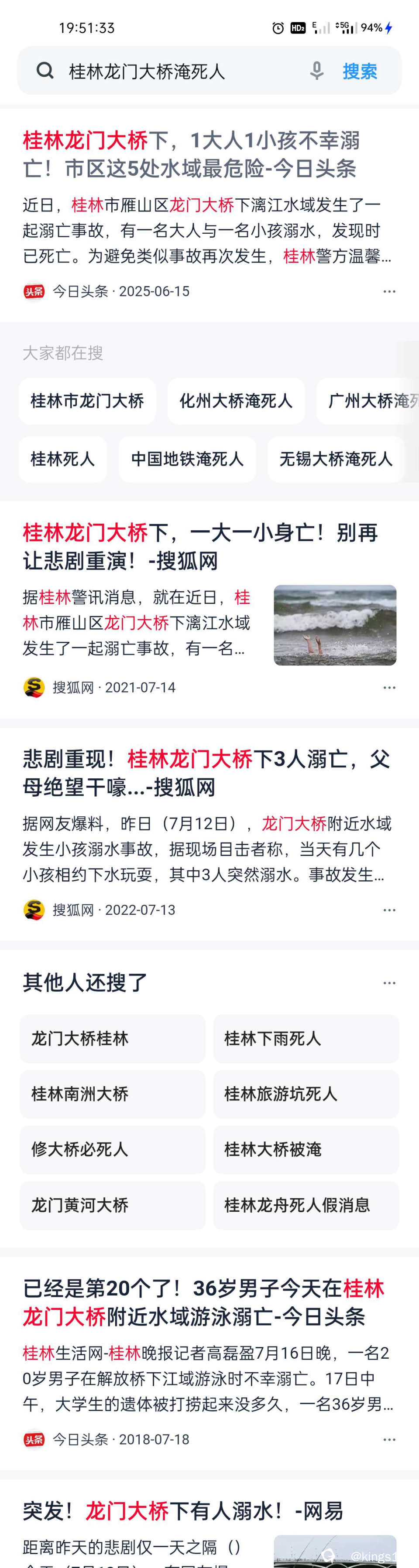Select related search 桂林南洲大桥

113,1094
